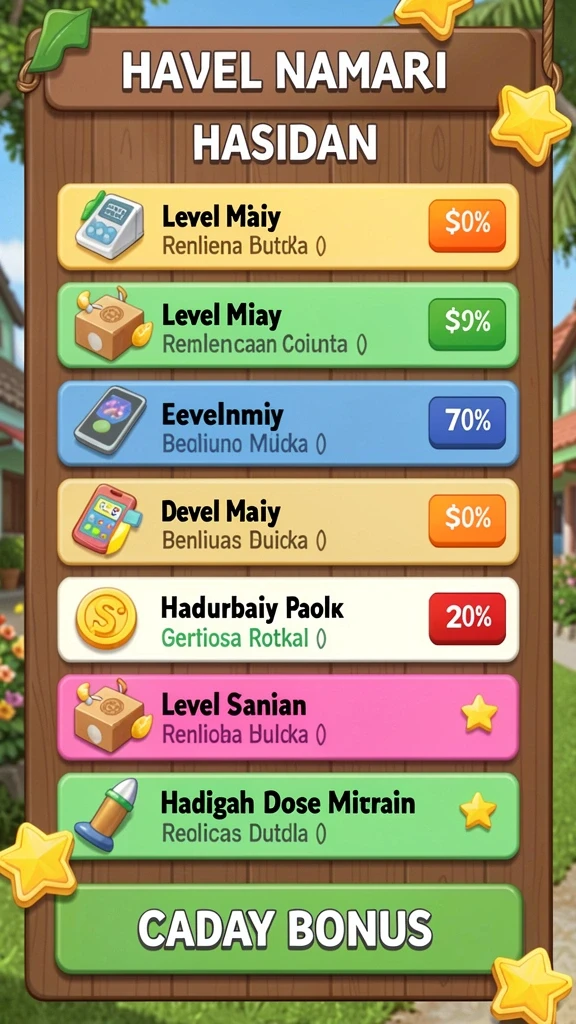Open the Devel Maiy row
The width and height of the screenshot is (576, 1024).
(288, 521)
